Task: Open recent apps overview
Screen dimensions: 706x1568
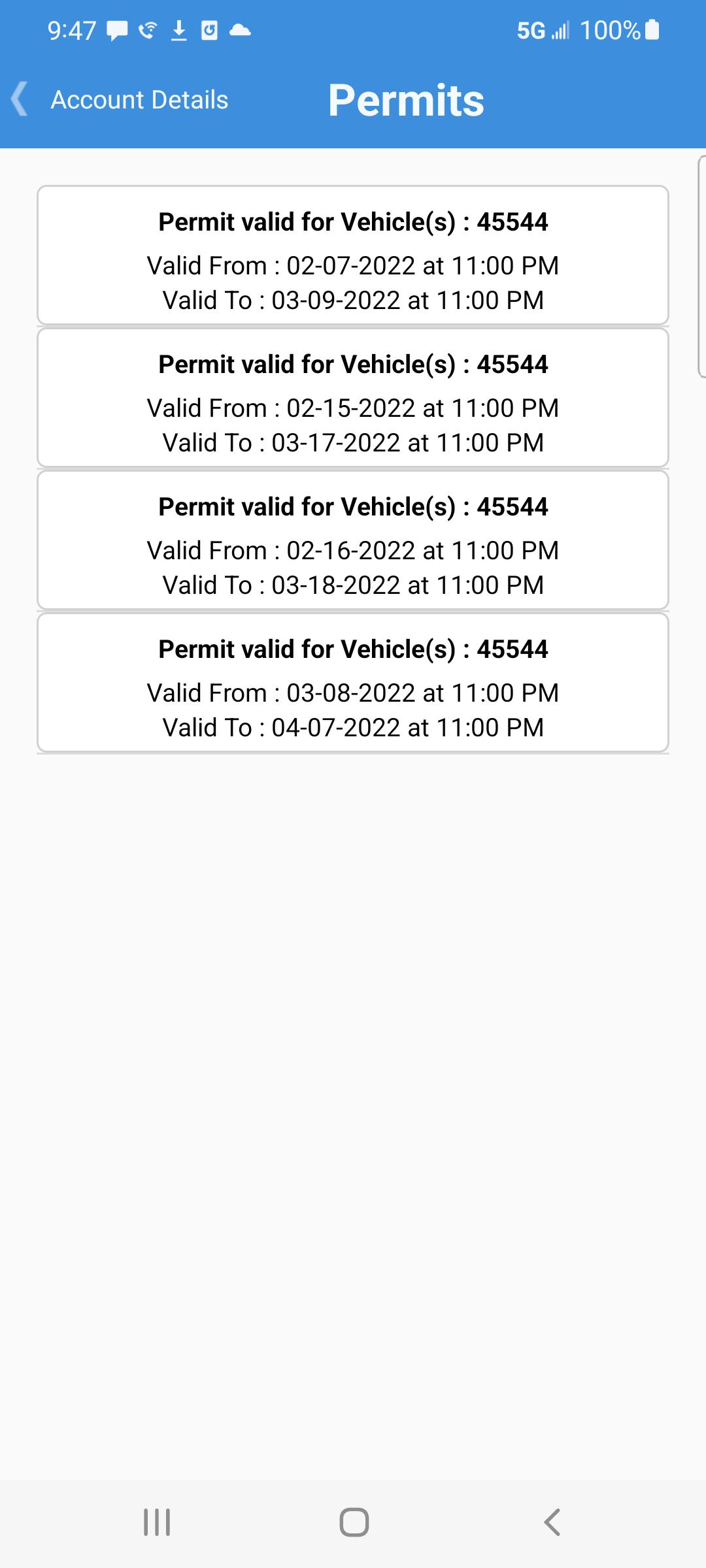Action: [x=157, y=1522]
